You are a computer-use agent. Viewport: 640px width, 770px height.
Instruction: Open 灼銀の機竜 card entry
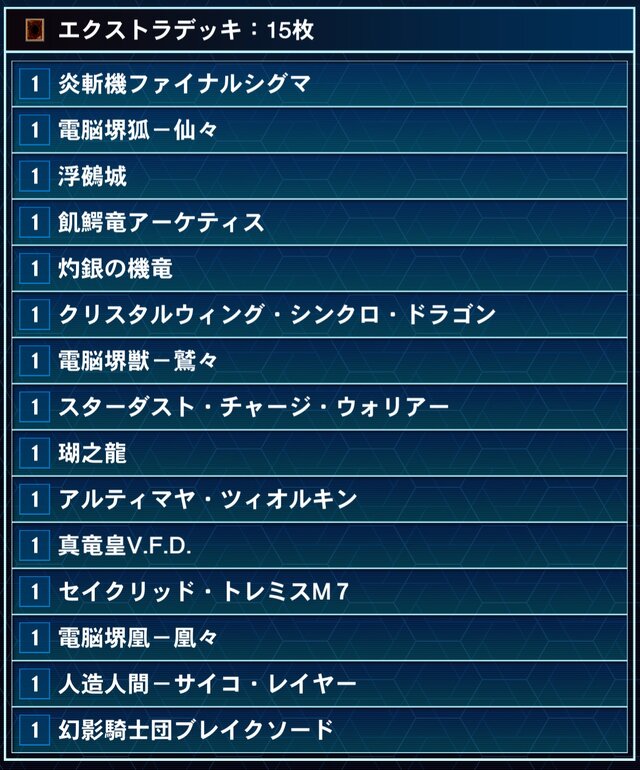pos(115,268)
